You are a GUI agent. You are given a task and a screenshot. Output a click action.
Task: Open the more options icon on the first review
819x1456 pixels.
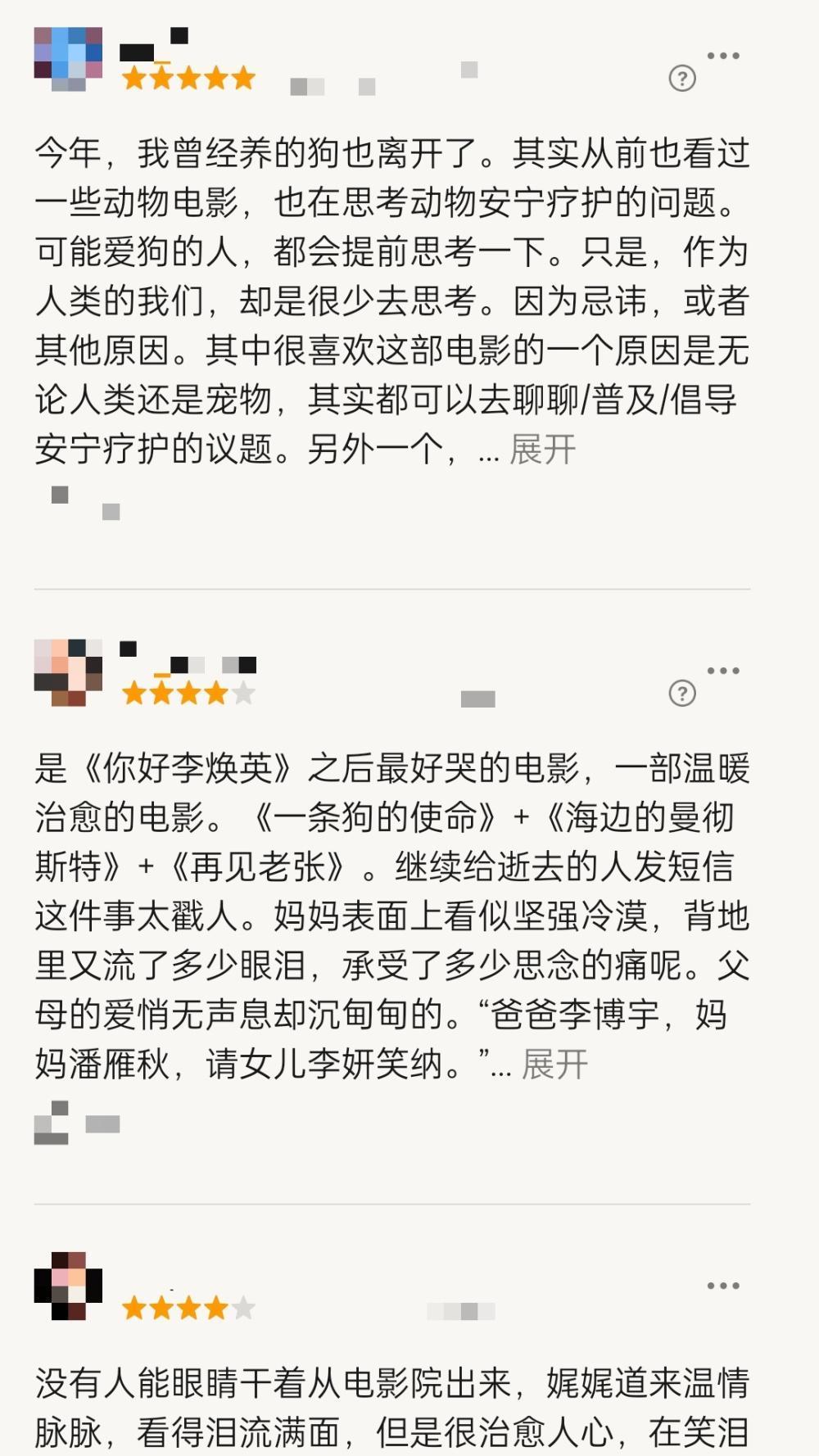(722, 56)
